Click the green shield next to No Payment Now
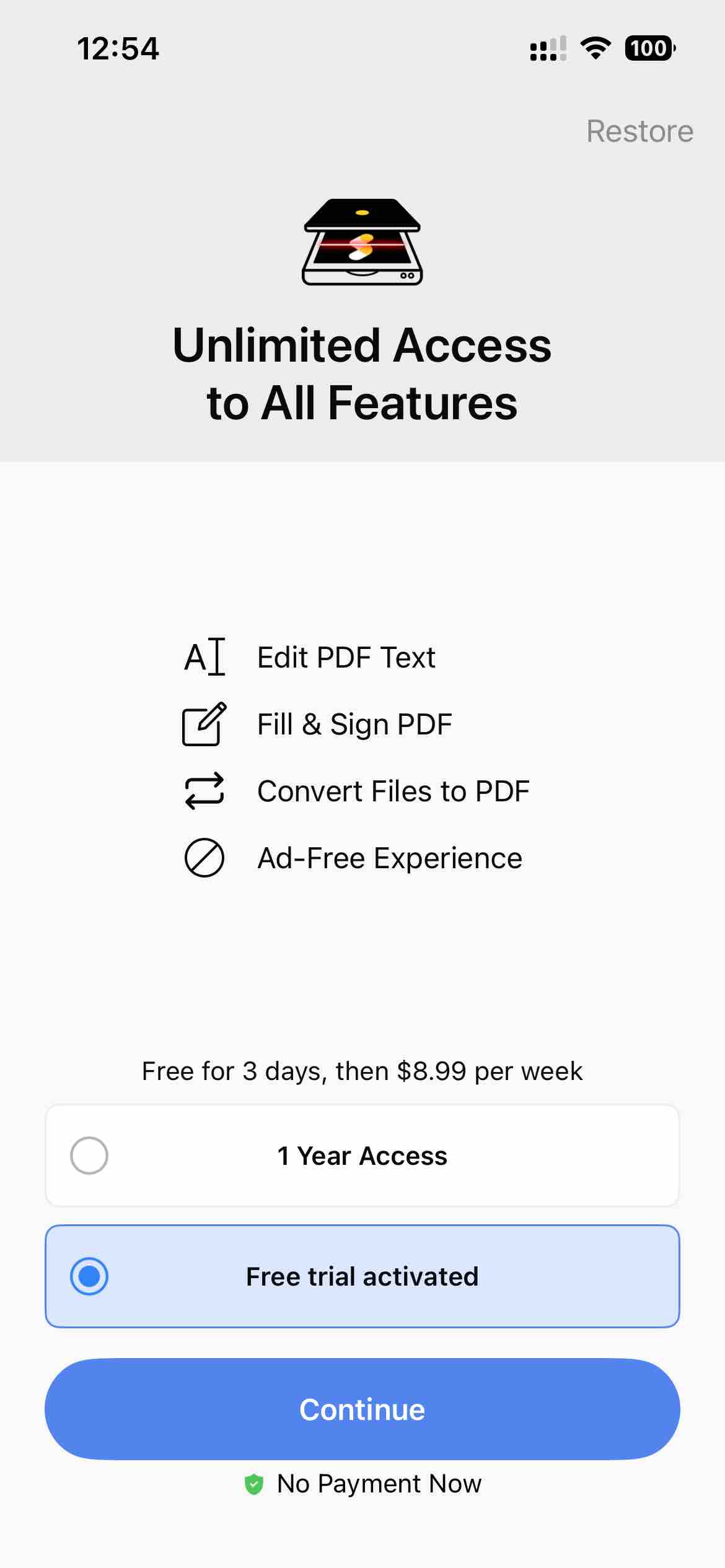This screenshot has height=1568, width=725. click(254, 1483)
